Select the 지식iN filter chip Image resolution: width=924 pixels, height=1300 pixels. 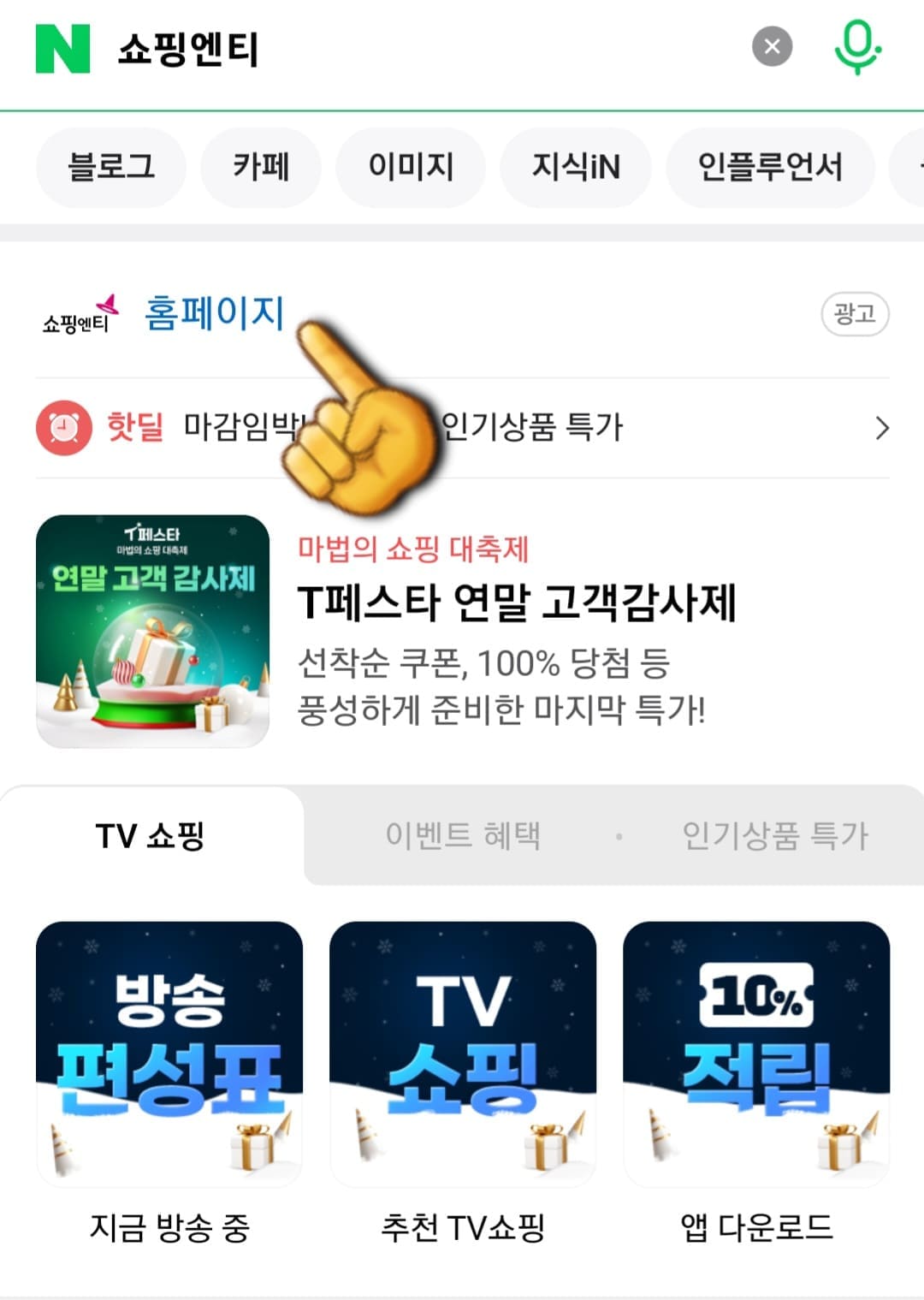pos(573,168)
